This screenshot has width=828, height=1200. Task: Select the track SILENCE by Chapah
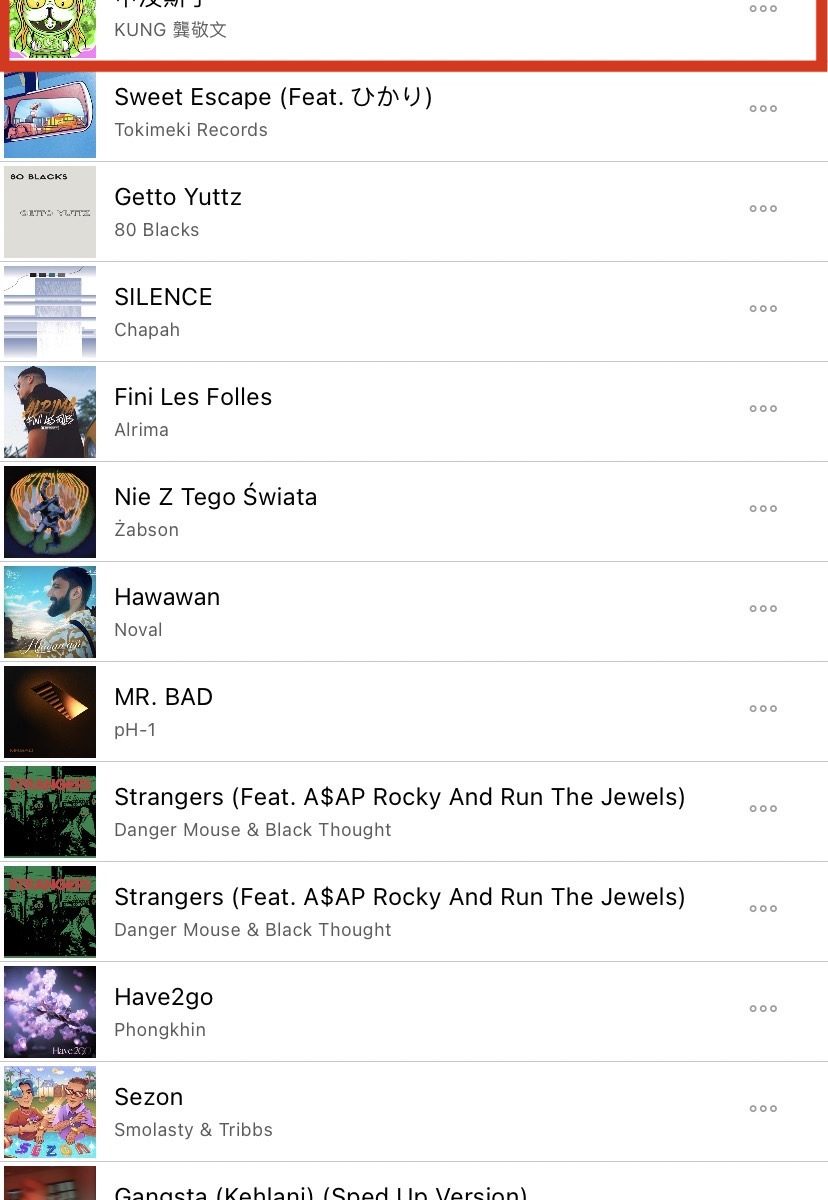163,298
